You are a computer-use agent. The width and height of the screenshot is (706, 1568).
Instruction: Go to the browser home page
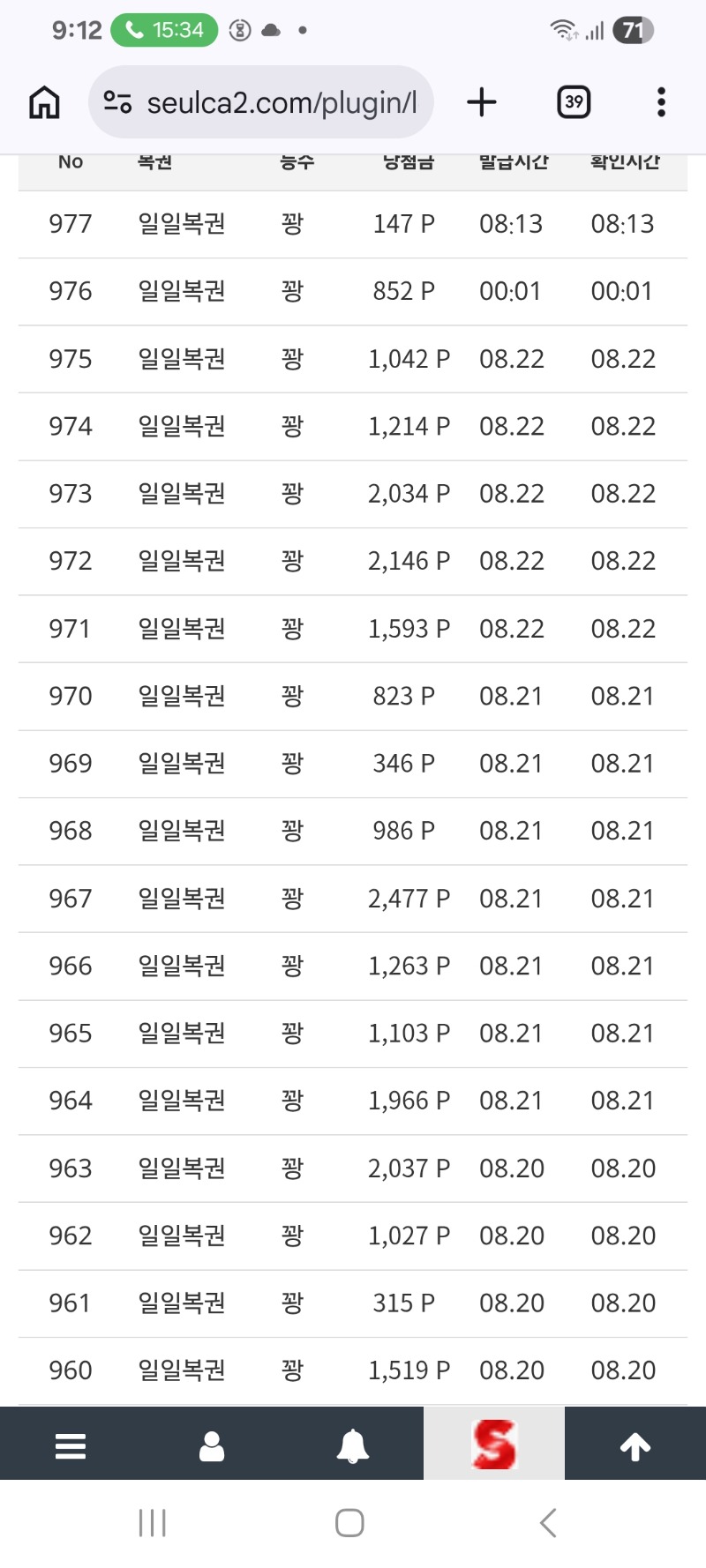[44, 102]
